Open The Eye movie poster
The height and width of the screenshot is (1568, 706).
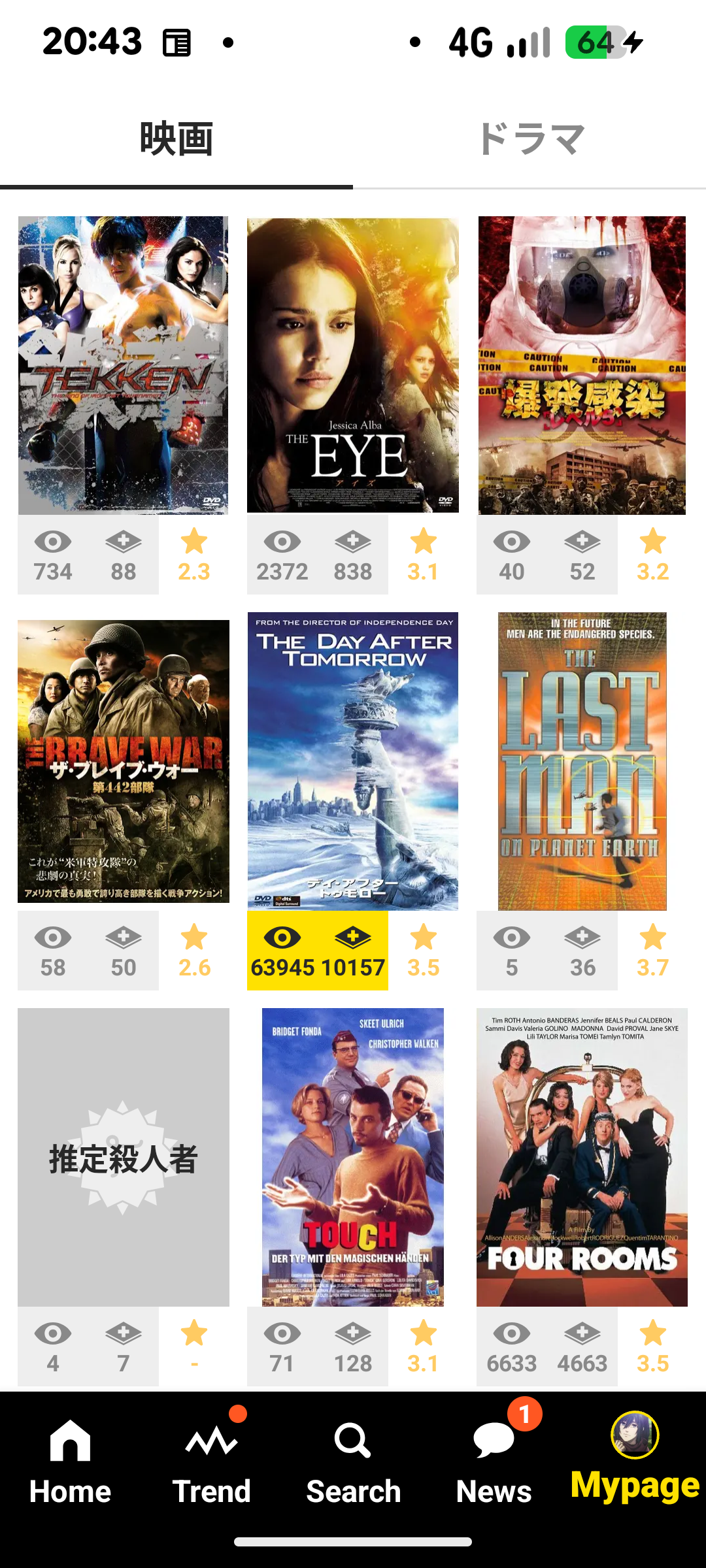coord(352,365)
